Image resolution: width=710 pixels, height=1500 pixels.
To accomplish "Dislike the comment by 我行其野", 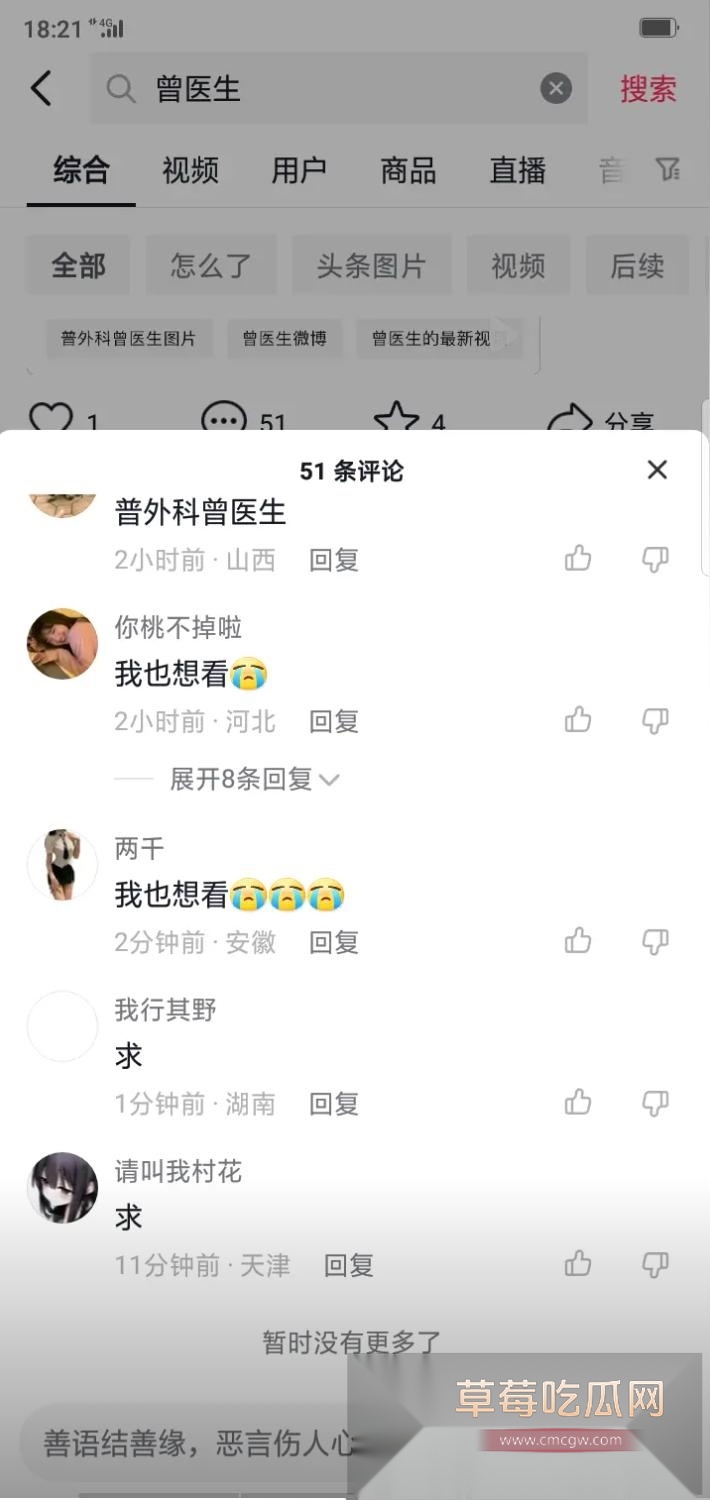I will (655, 1103).
